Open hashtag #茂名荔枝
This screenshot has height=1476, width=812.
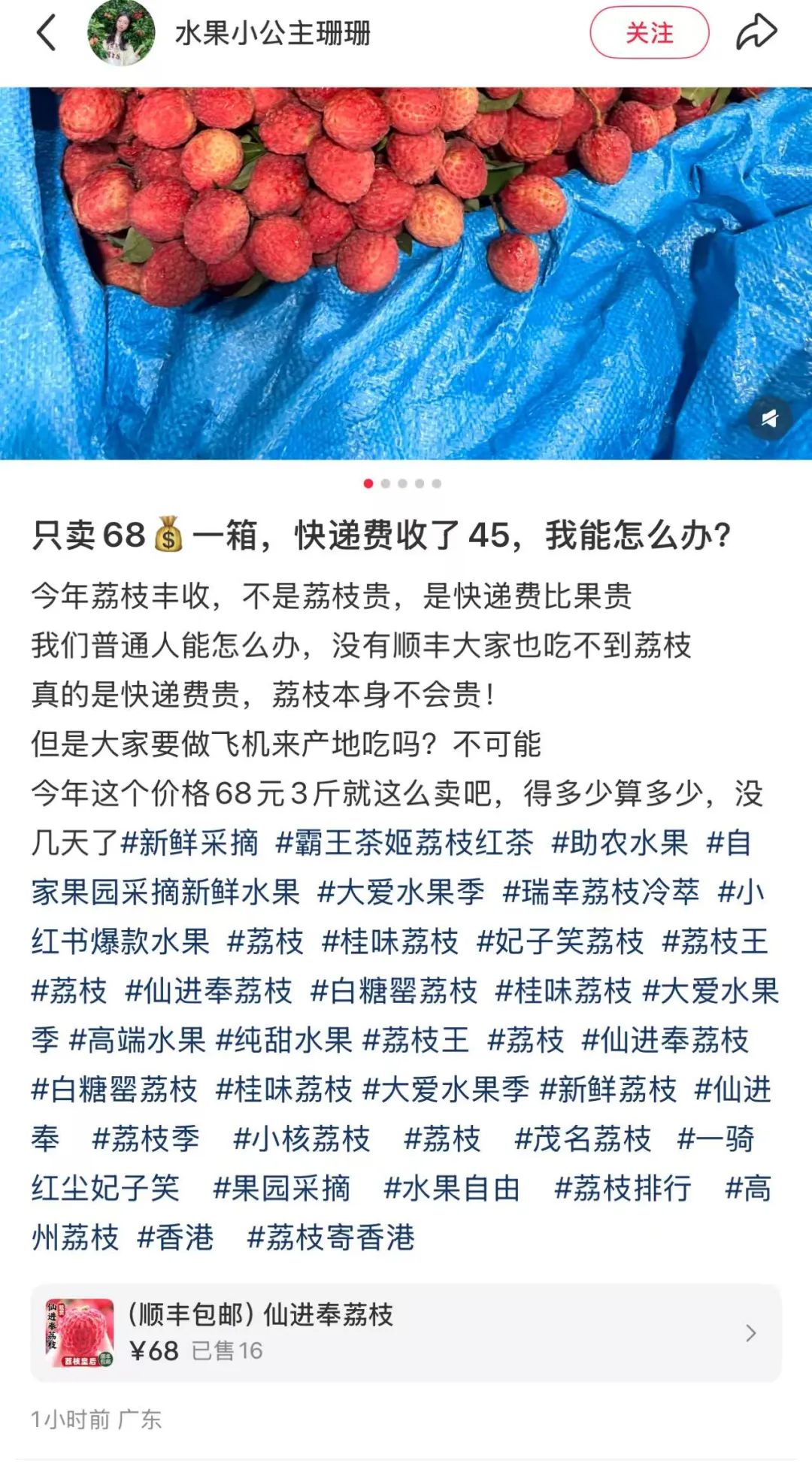[583, 1138]
